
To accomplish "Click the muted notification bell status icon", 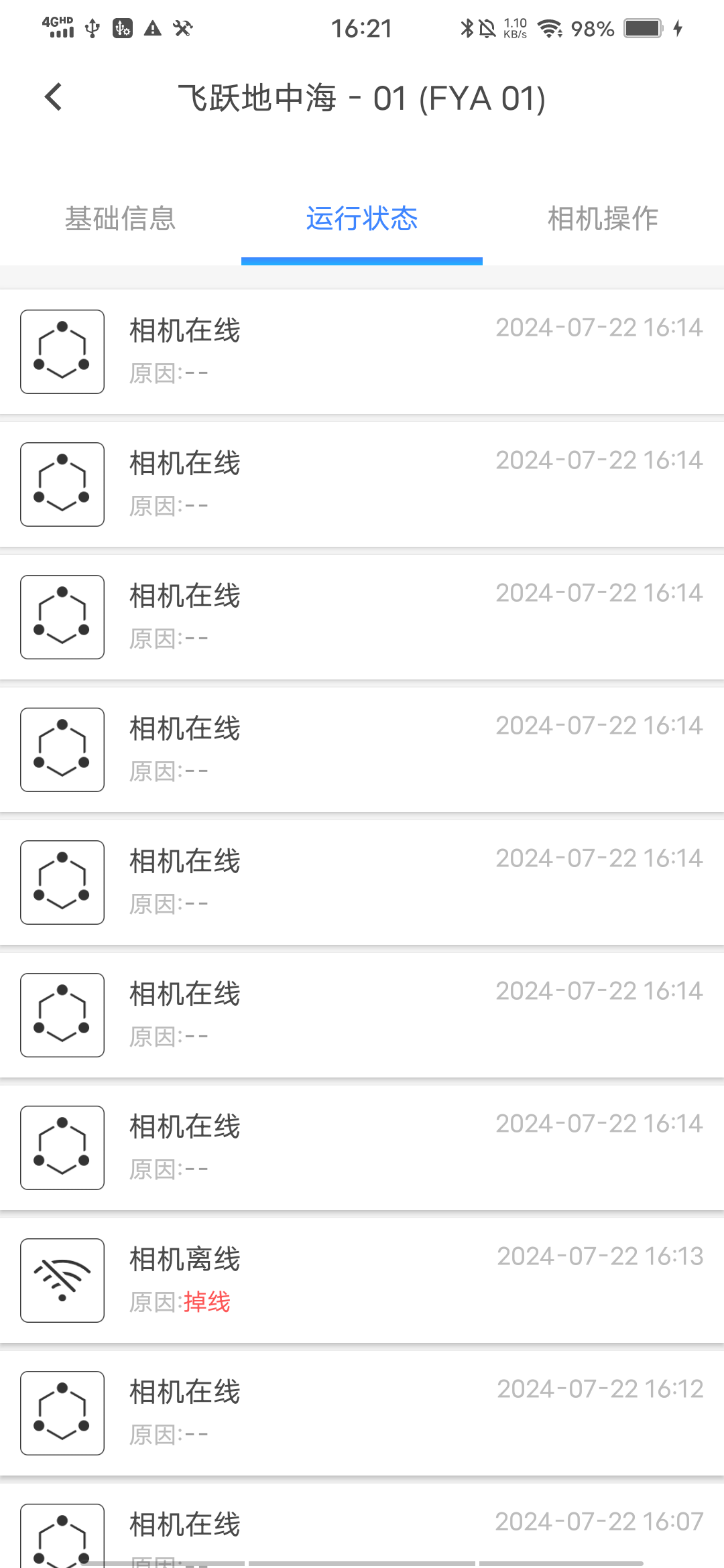I will [487, 27].
